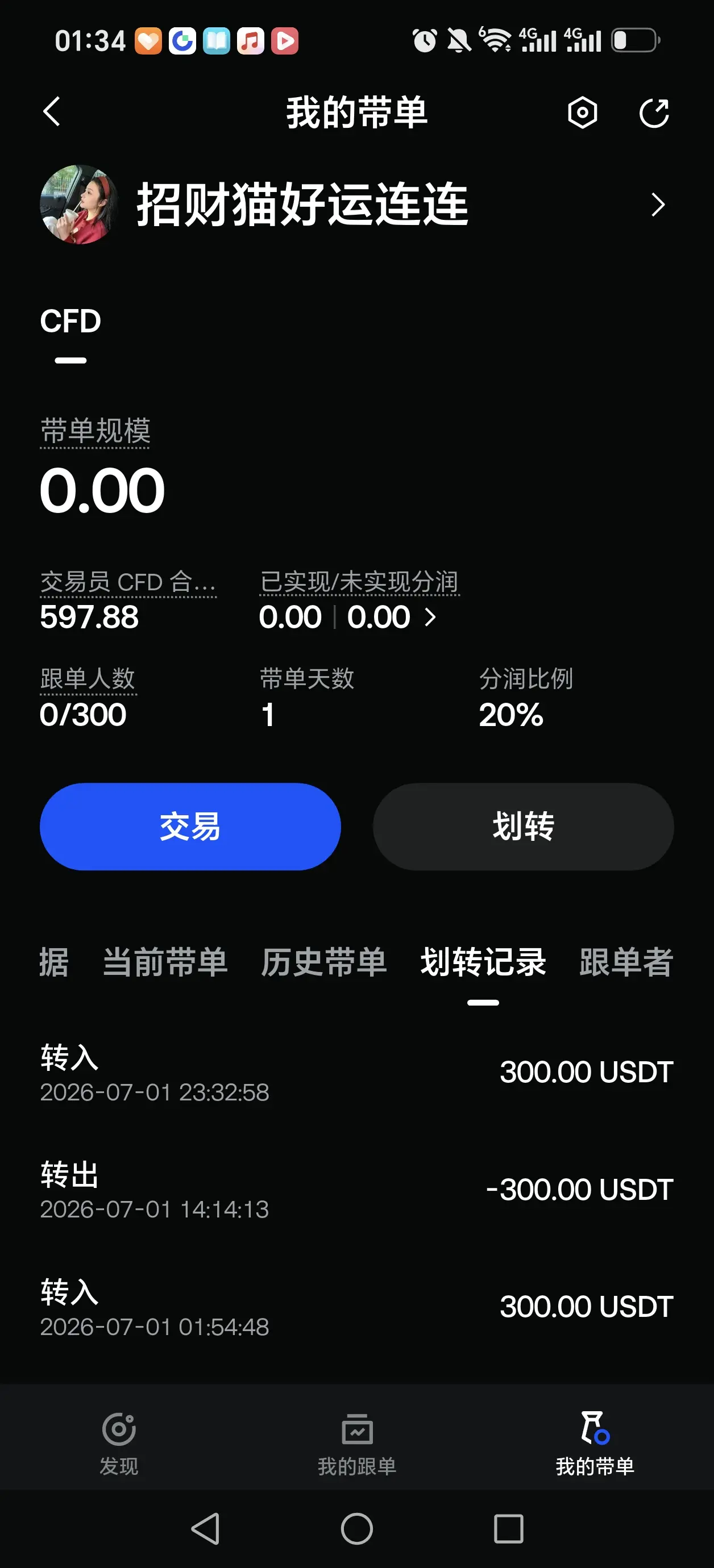Tap the 划转 transfer button

[524, 827]
